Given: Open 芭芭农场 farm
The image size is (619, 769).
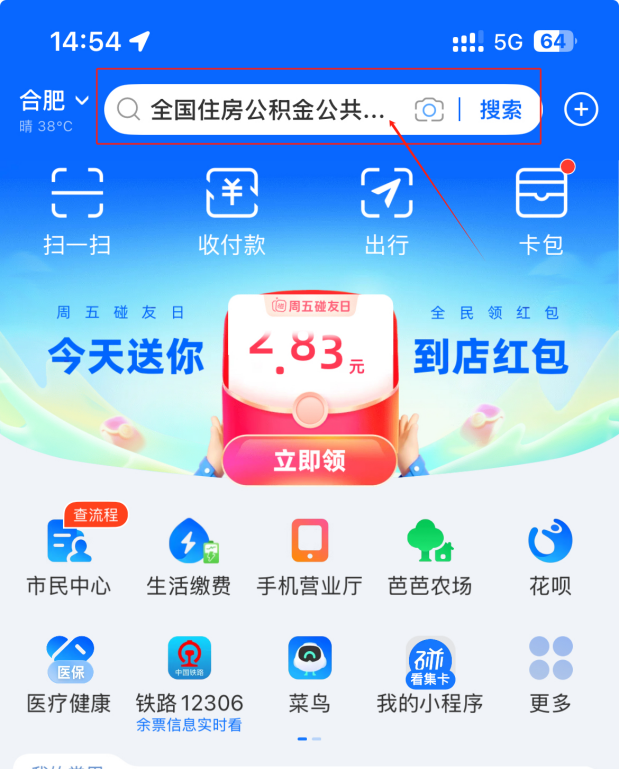Looking at the screenshot, I should 429,556.
